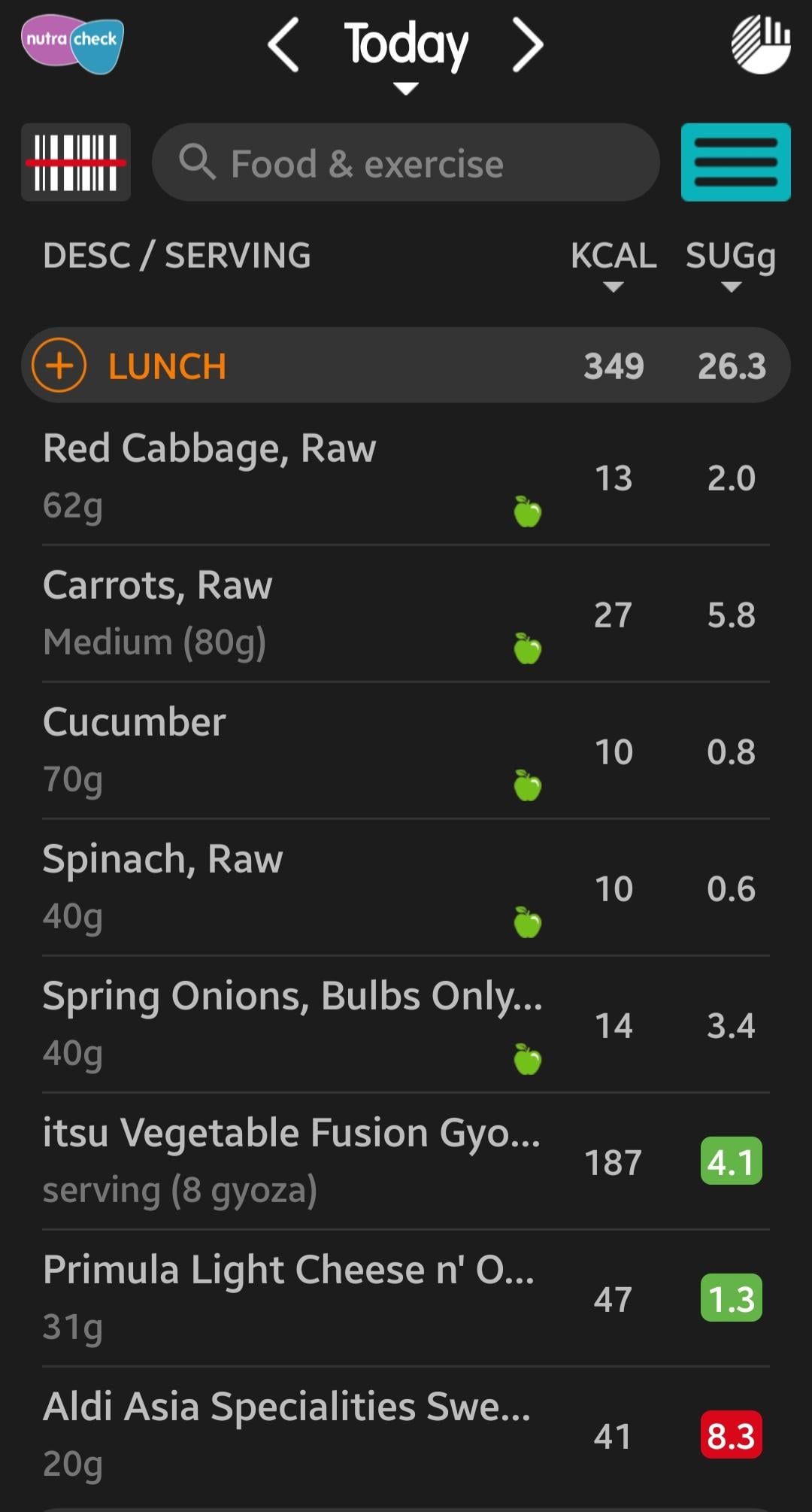Open Spinach, Raw entry

pos(406,888)
